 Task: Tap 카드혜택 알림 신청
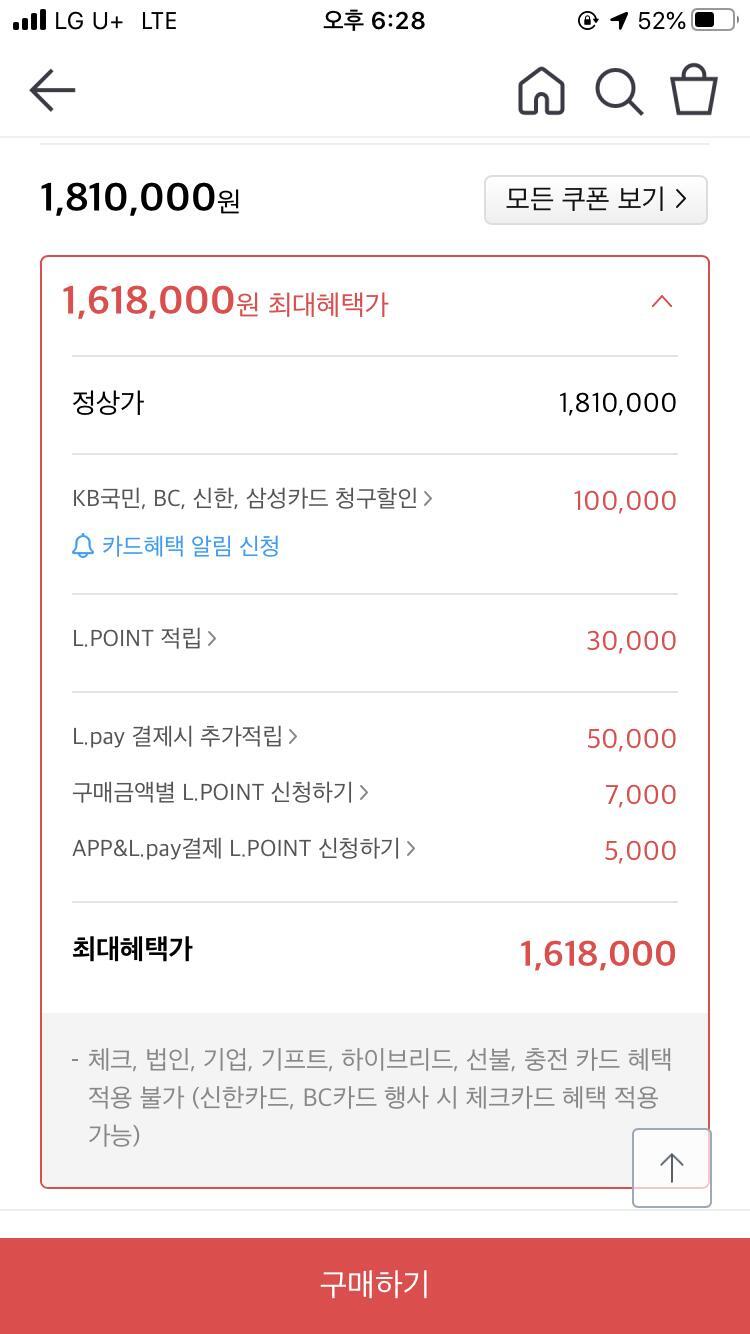tap(176, 546)
